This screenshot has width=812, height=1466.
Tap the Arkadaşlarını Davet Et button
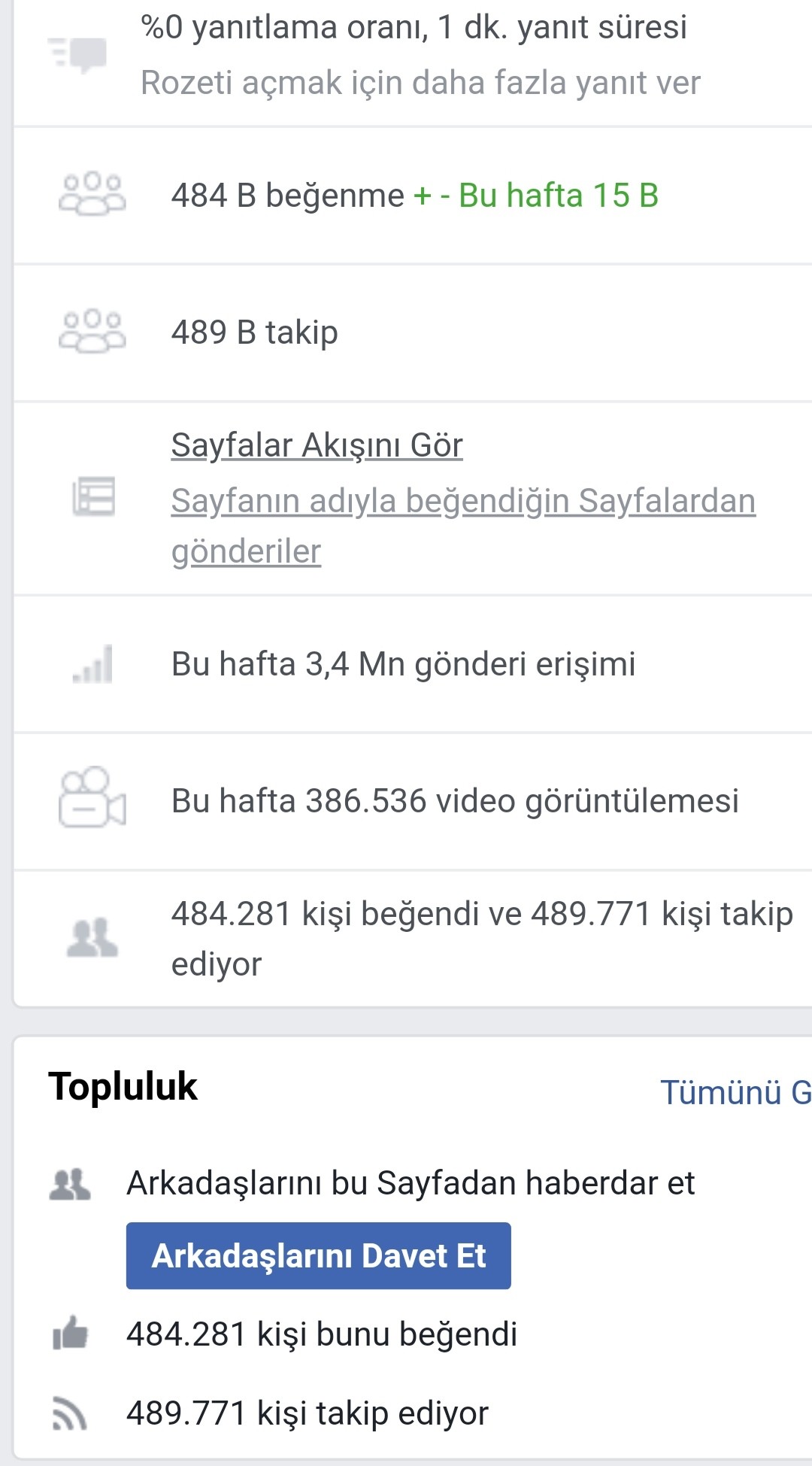point(319,1255)
